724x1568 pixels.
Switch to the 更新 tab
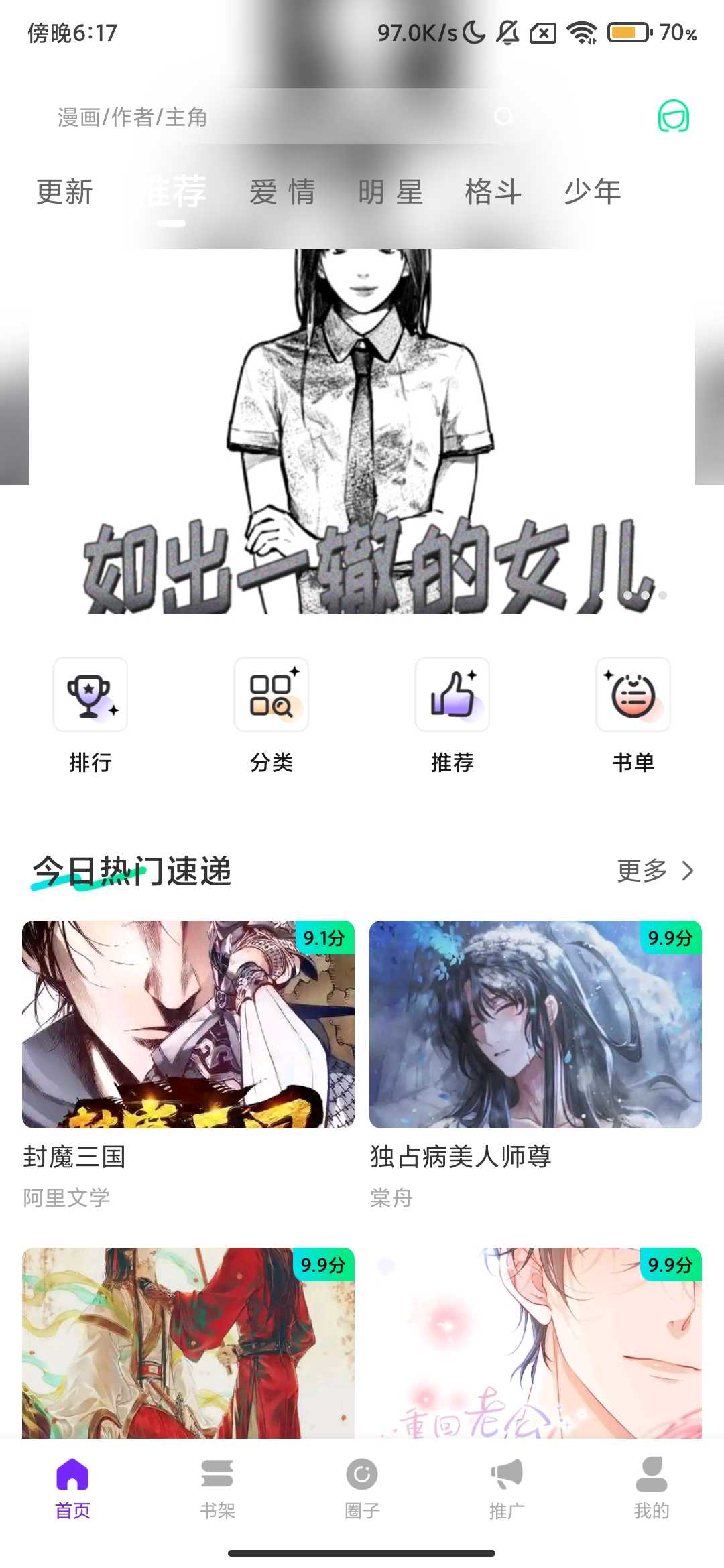tap(64, 192)
